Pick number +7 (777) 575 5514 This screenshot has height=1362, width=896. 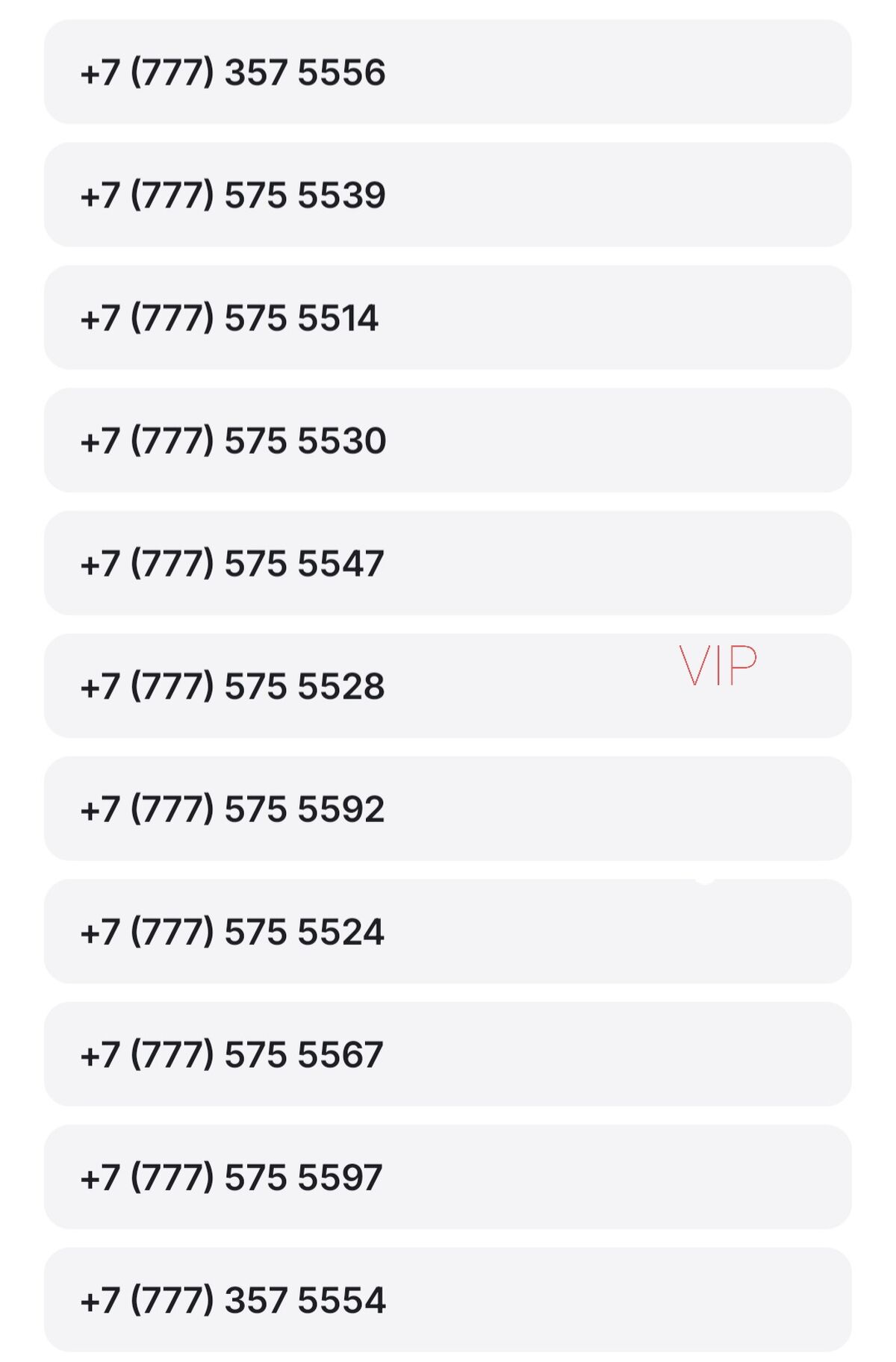[x=229, y=317]
